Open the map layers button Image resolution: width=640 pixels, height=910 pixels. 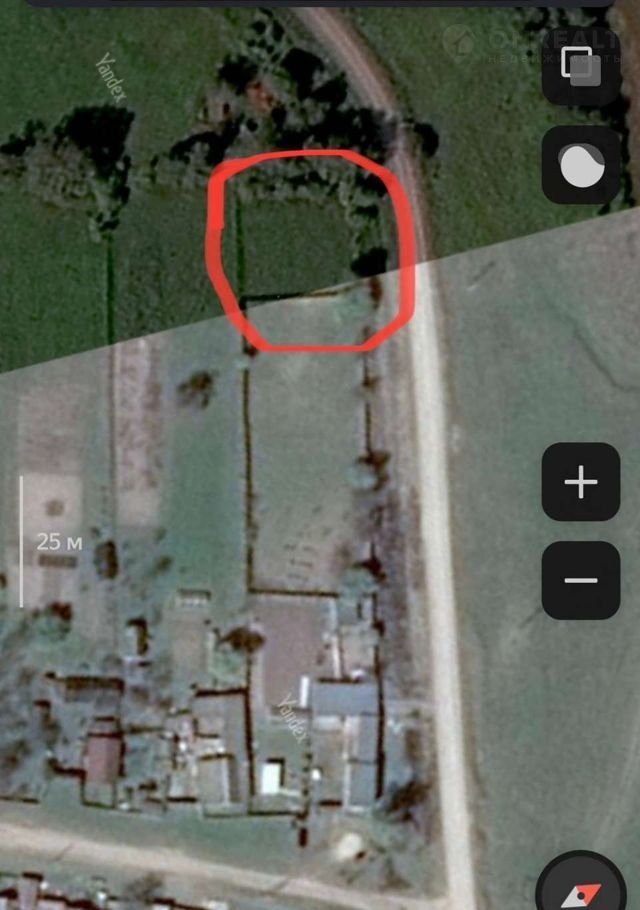tap(581, 65)
